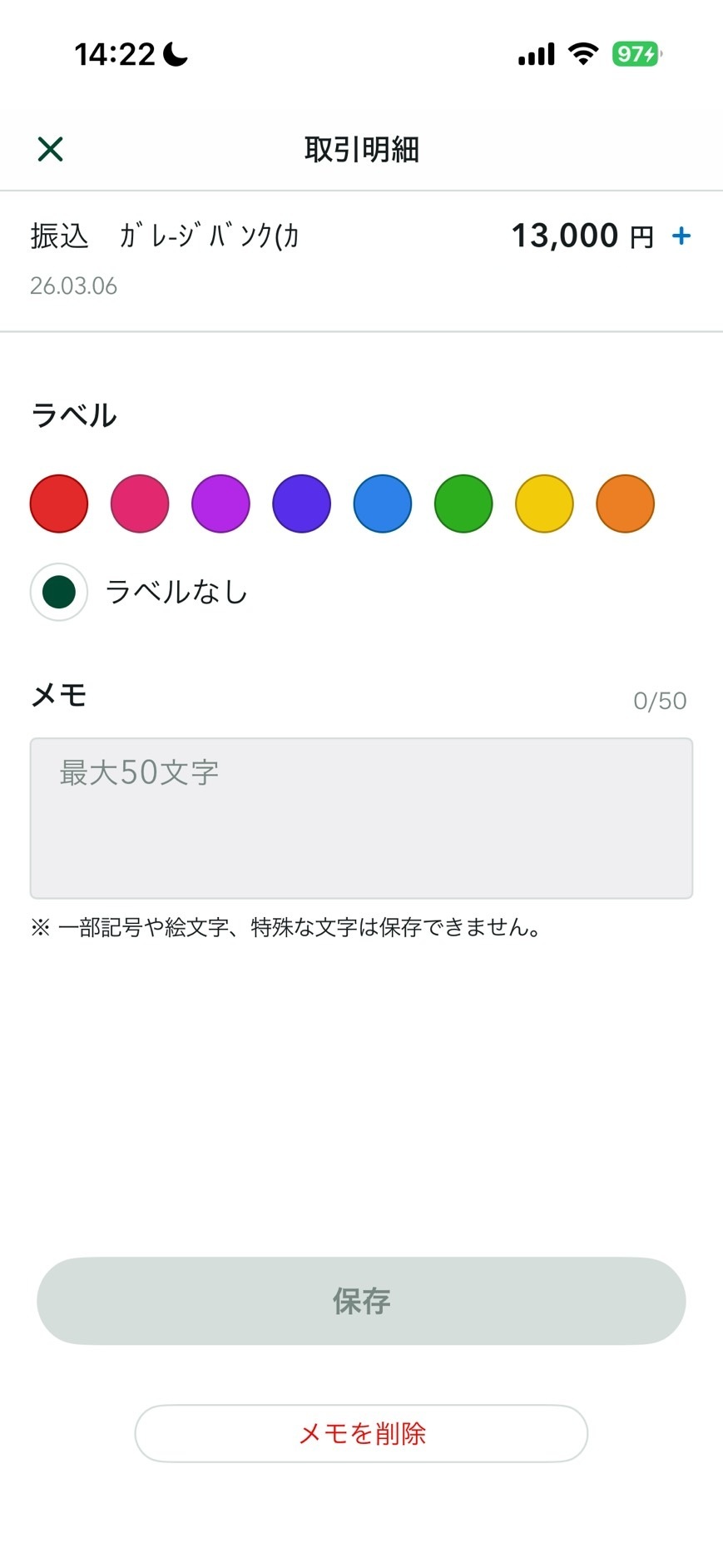This screenshot has height=1568, width=723.
Task: Choose the orange label circle
Action: (624, 503)
